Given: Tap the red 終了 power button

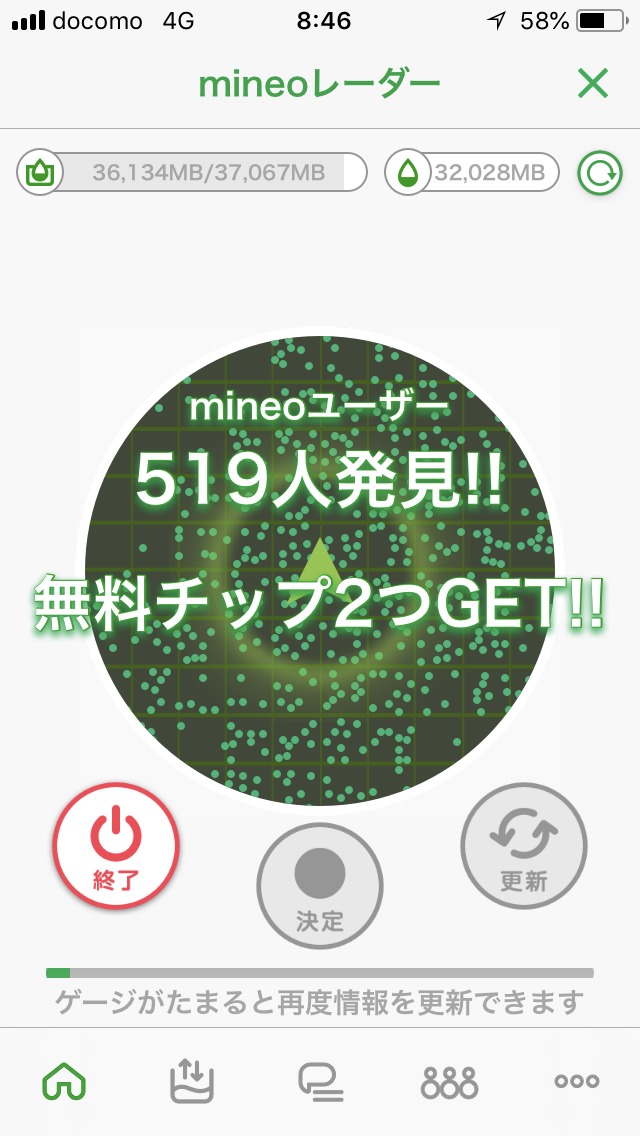Looking at the screenshot, I should click(116, 846).
